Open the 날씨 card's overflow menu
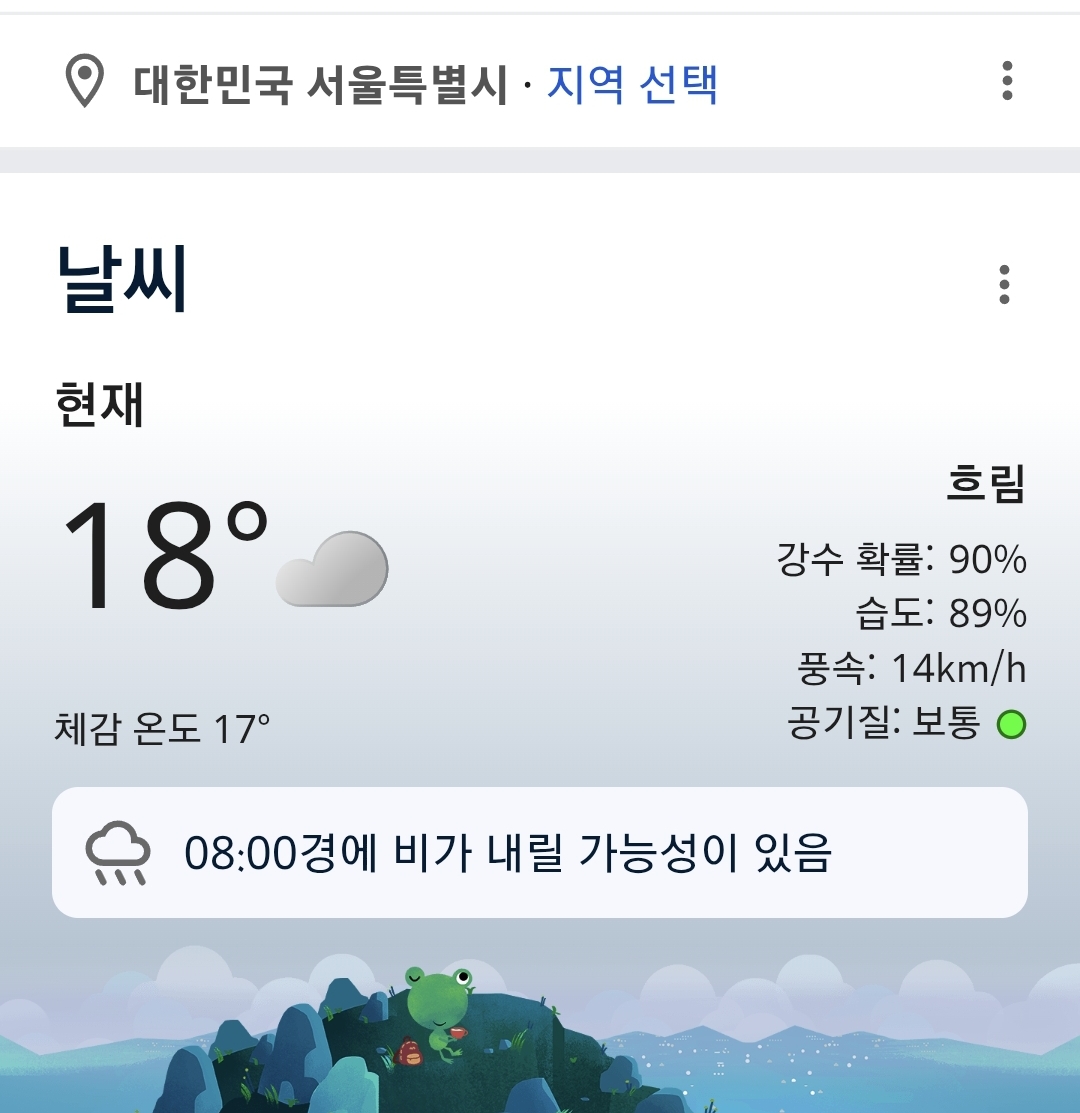 point(1004,285)
